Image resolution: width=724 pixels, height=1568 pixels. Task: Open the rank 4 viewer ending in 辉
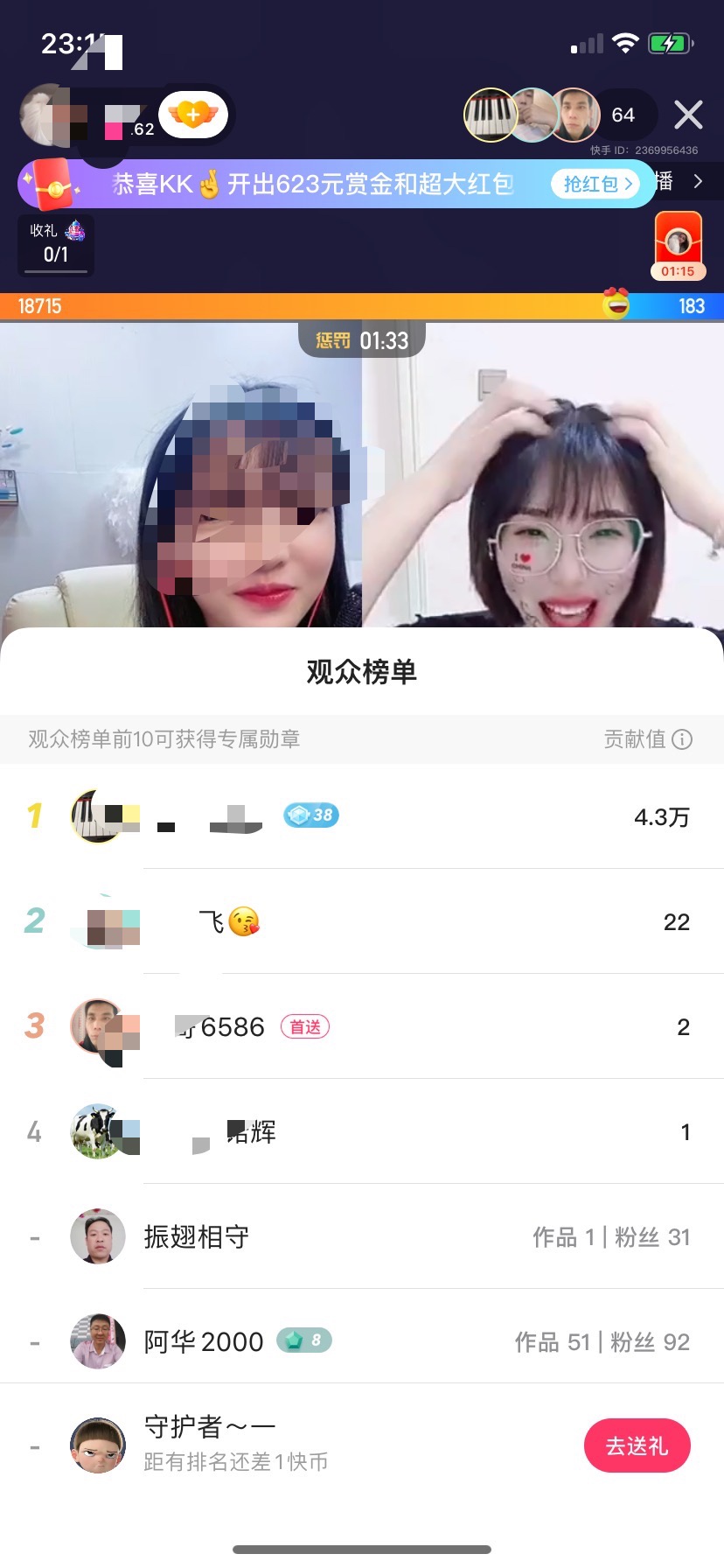[362, 1131]
